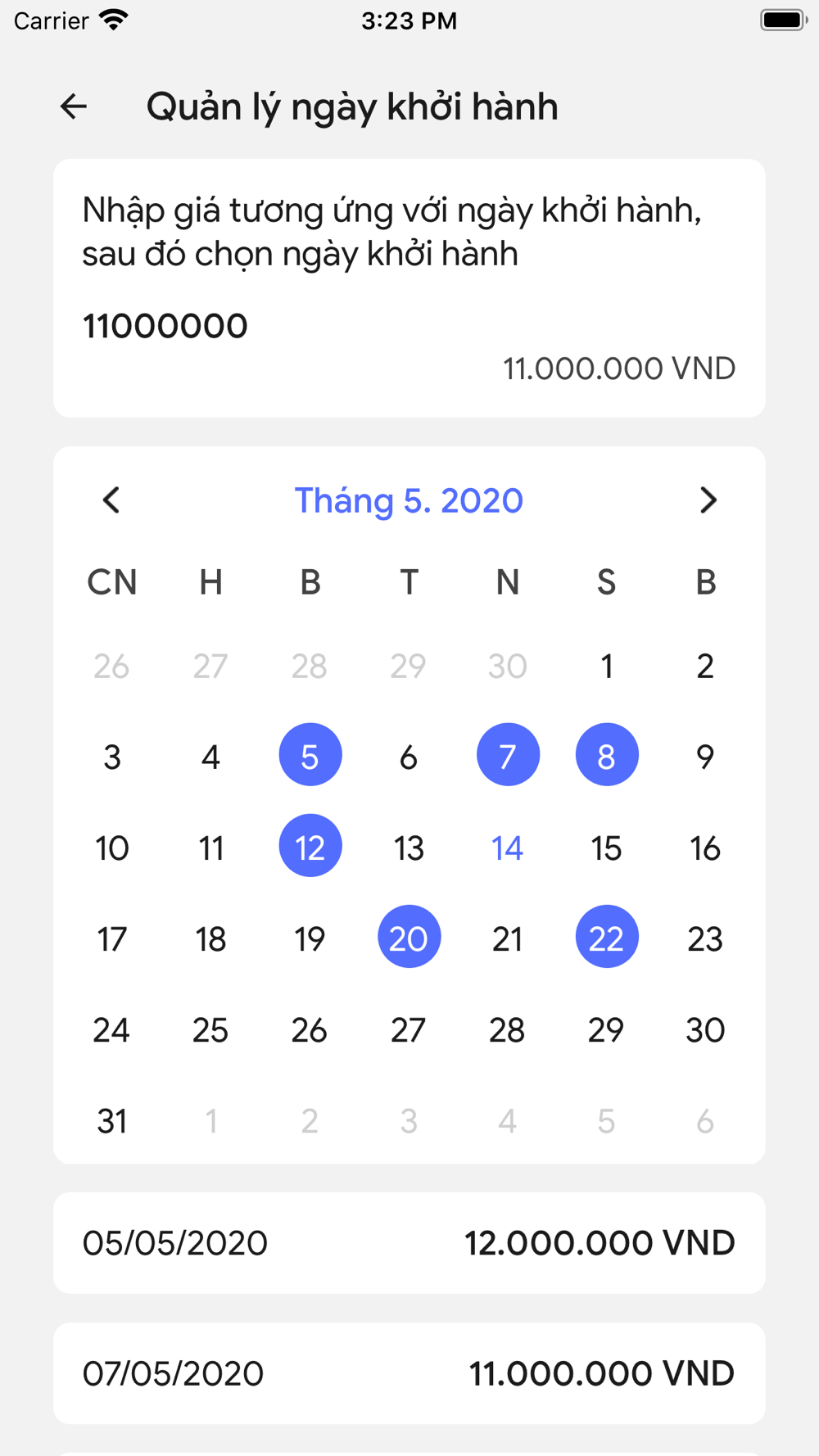Select day 31 in the calendar
Screen dimensions: 819x1456
(x=112, y=1120)
